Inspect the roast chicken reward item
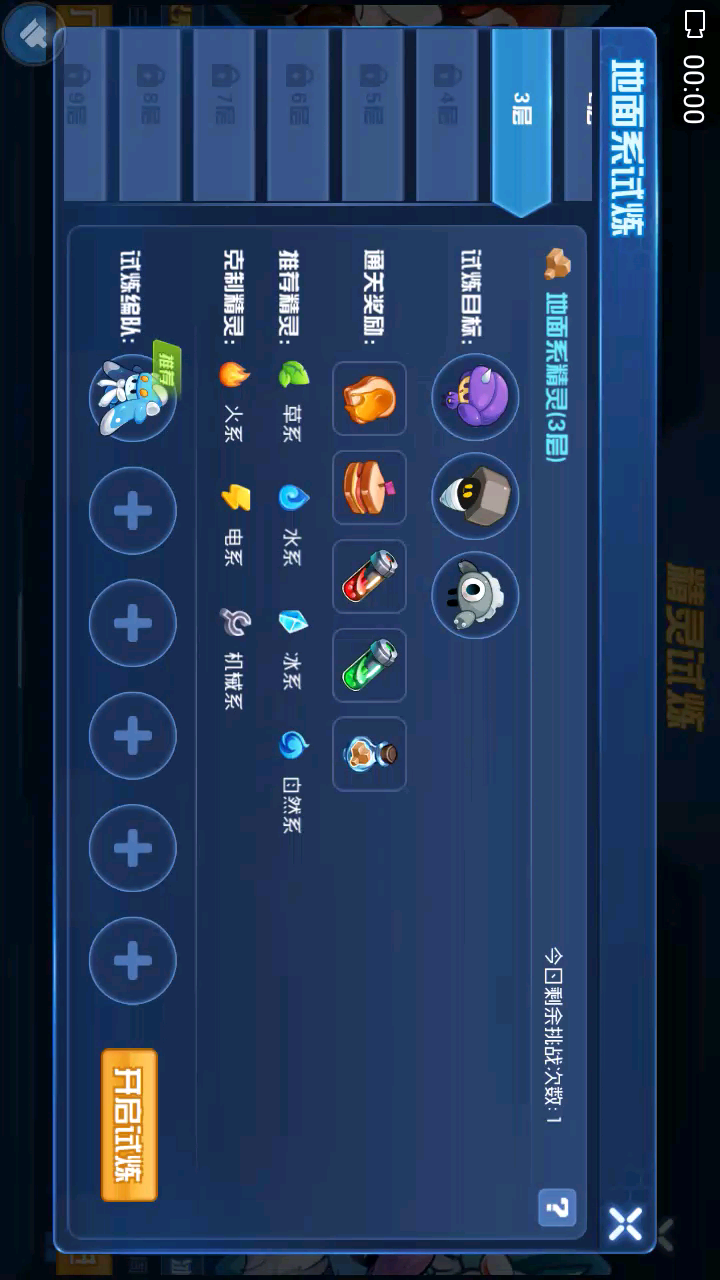This screenshot has height=1280, width=720. [x=369, y=398]
